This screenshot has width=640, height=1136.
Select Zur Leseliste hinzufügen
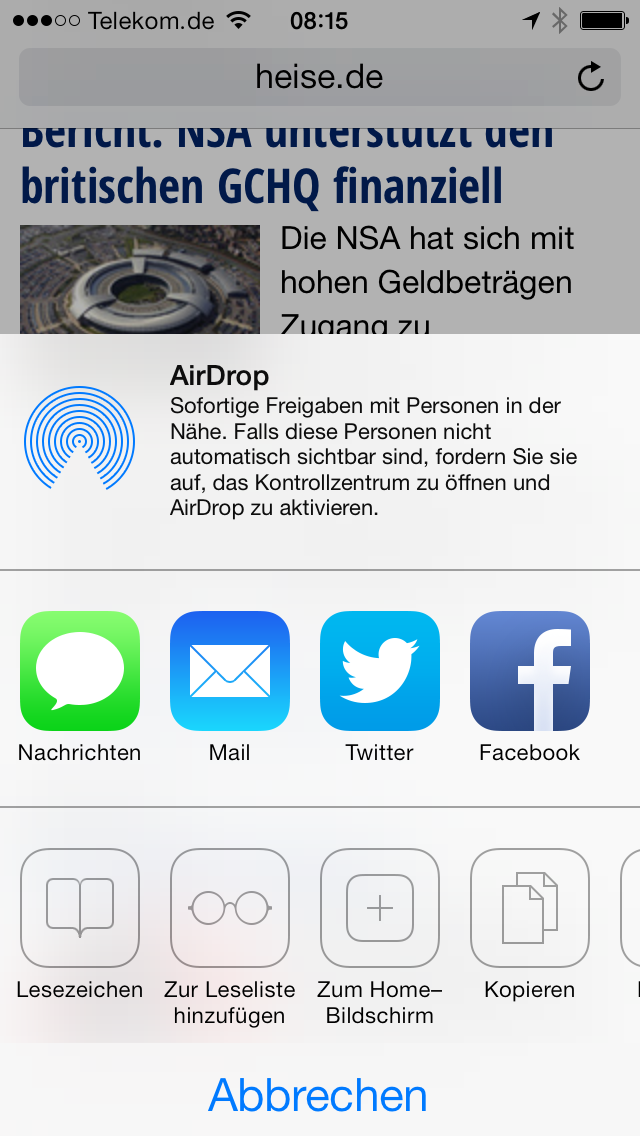tap(230, 908)
